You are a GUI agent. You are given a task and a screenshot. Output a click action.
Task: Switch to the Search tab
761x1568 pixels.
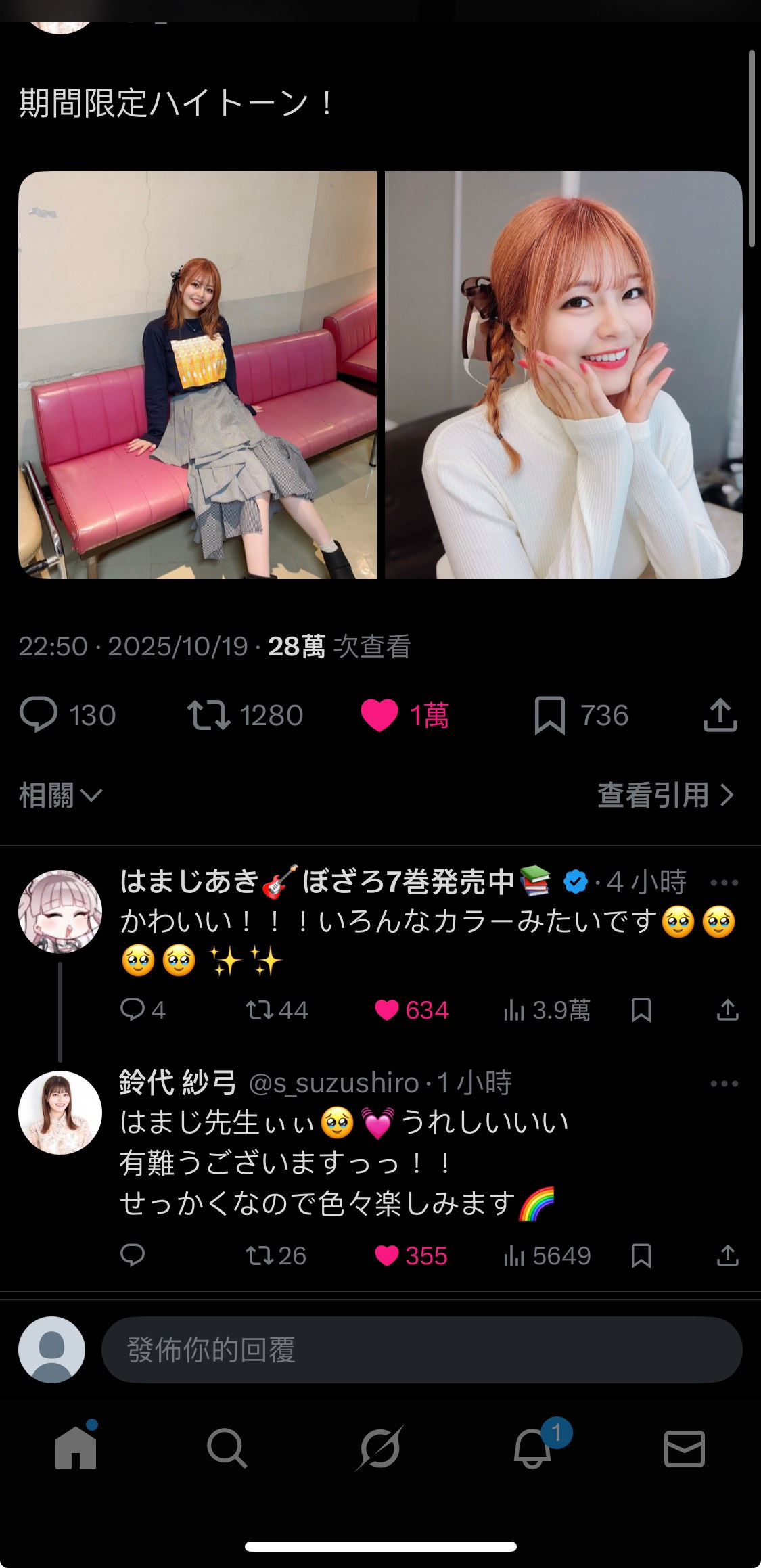[227, 1448]
